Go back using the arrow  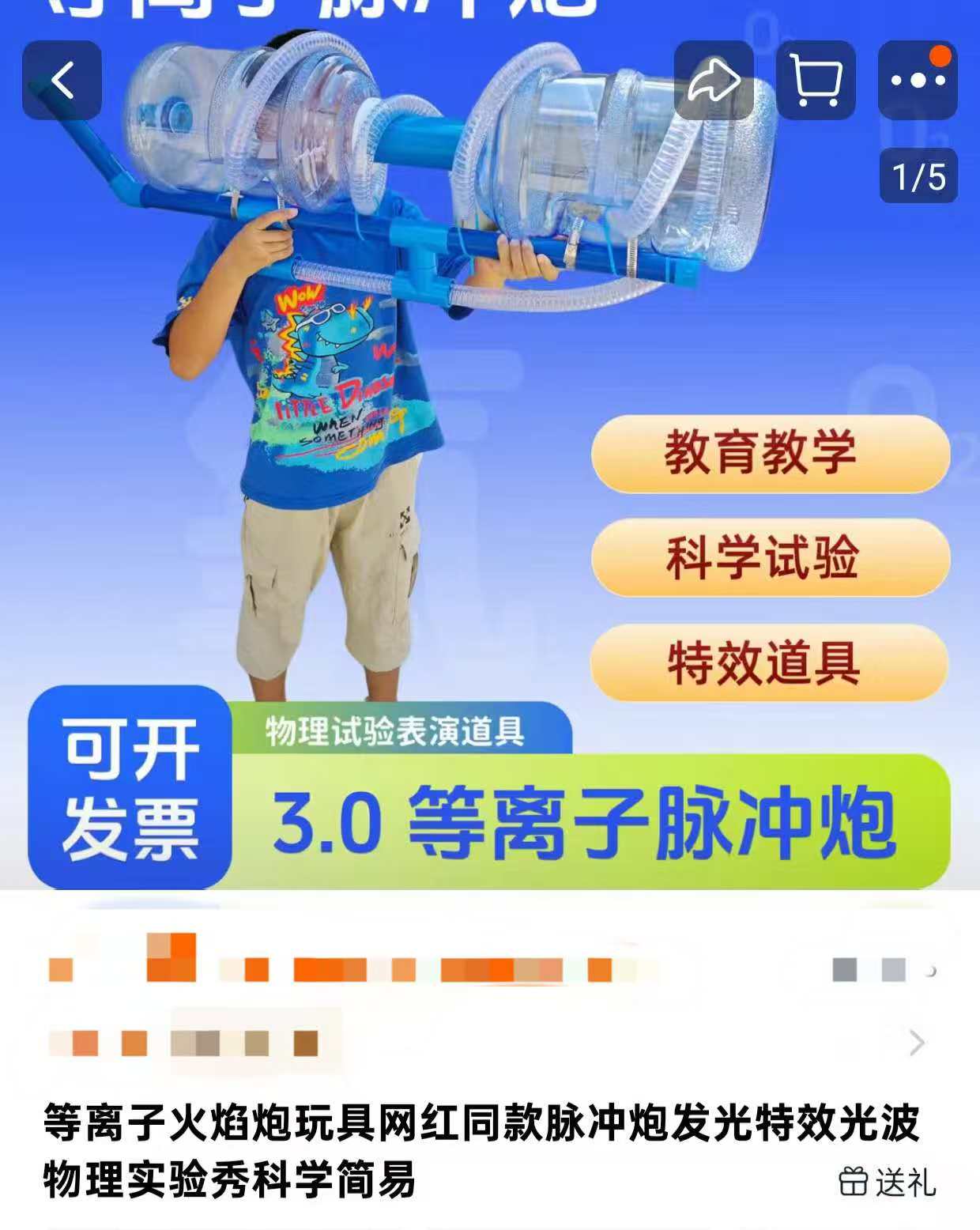(62, 80)
